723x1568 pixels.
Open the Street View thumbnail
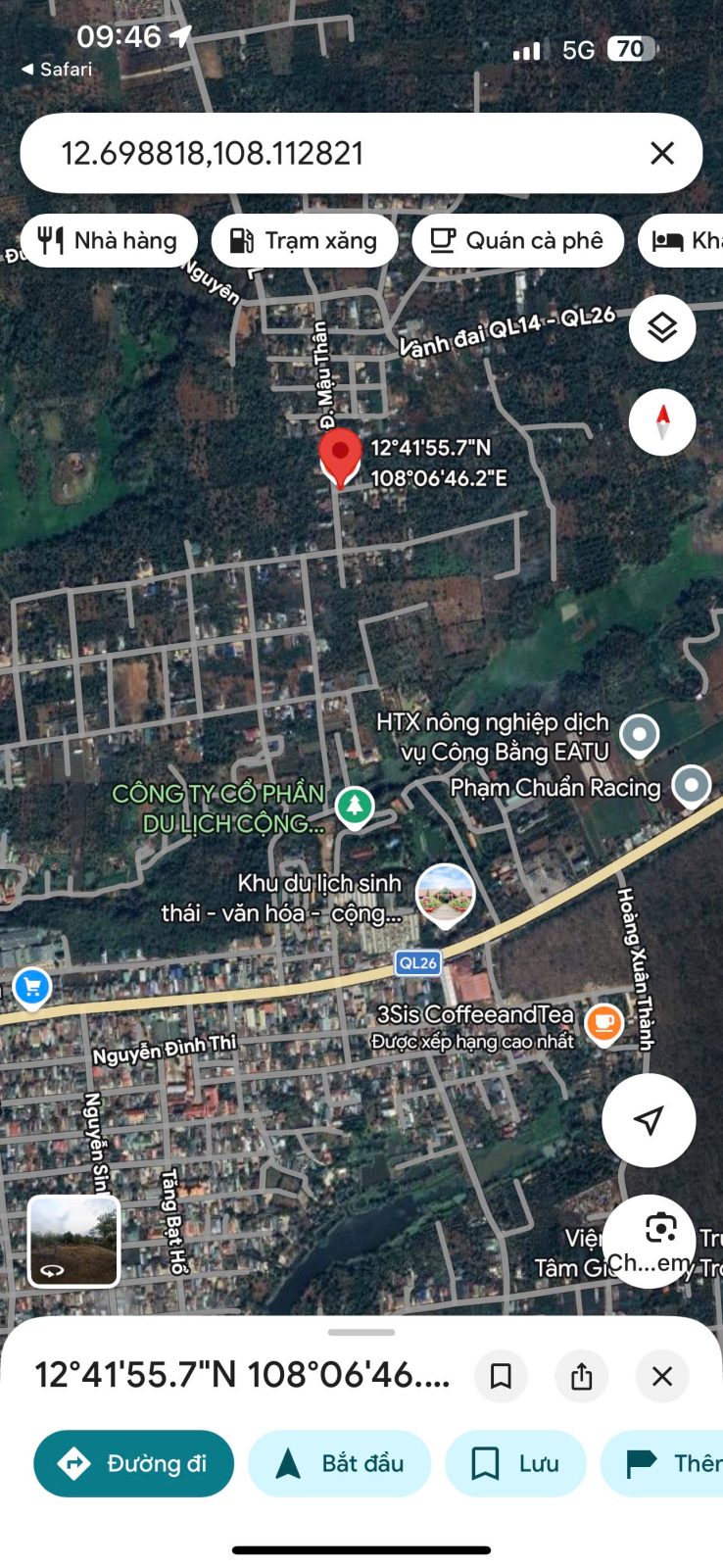click(x=74, y=1241)
